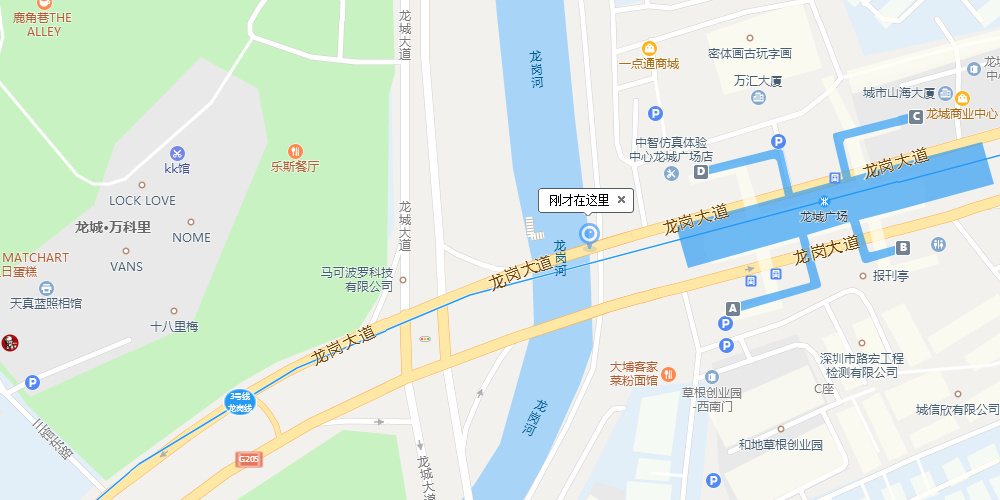Tap the blue location marker on 龙岗河

pyautogui.click(x=589, y=235)
